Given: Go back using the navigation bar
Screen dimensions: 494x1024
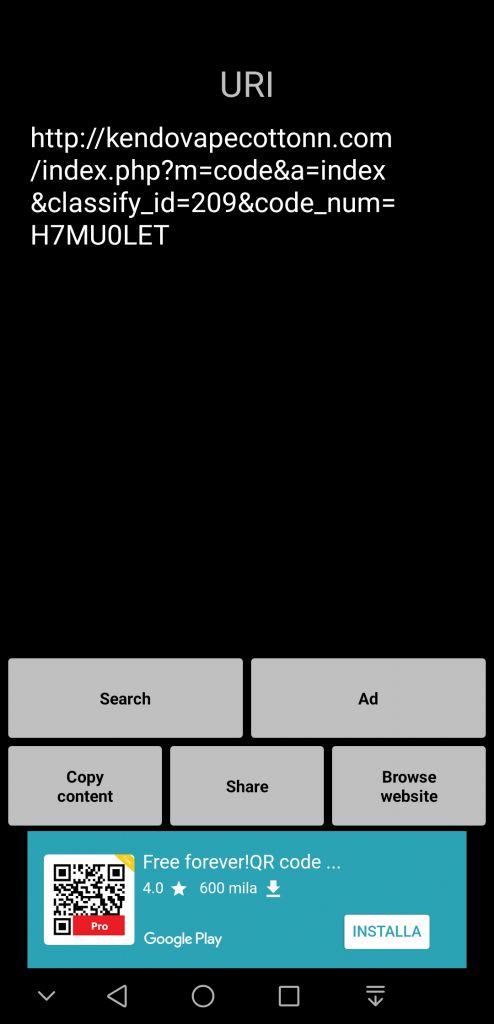Looking at the screenshot, I should 117,996.
